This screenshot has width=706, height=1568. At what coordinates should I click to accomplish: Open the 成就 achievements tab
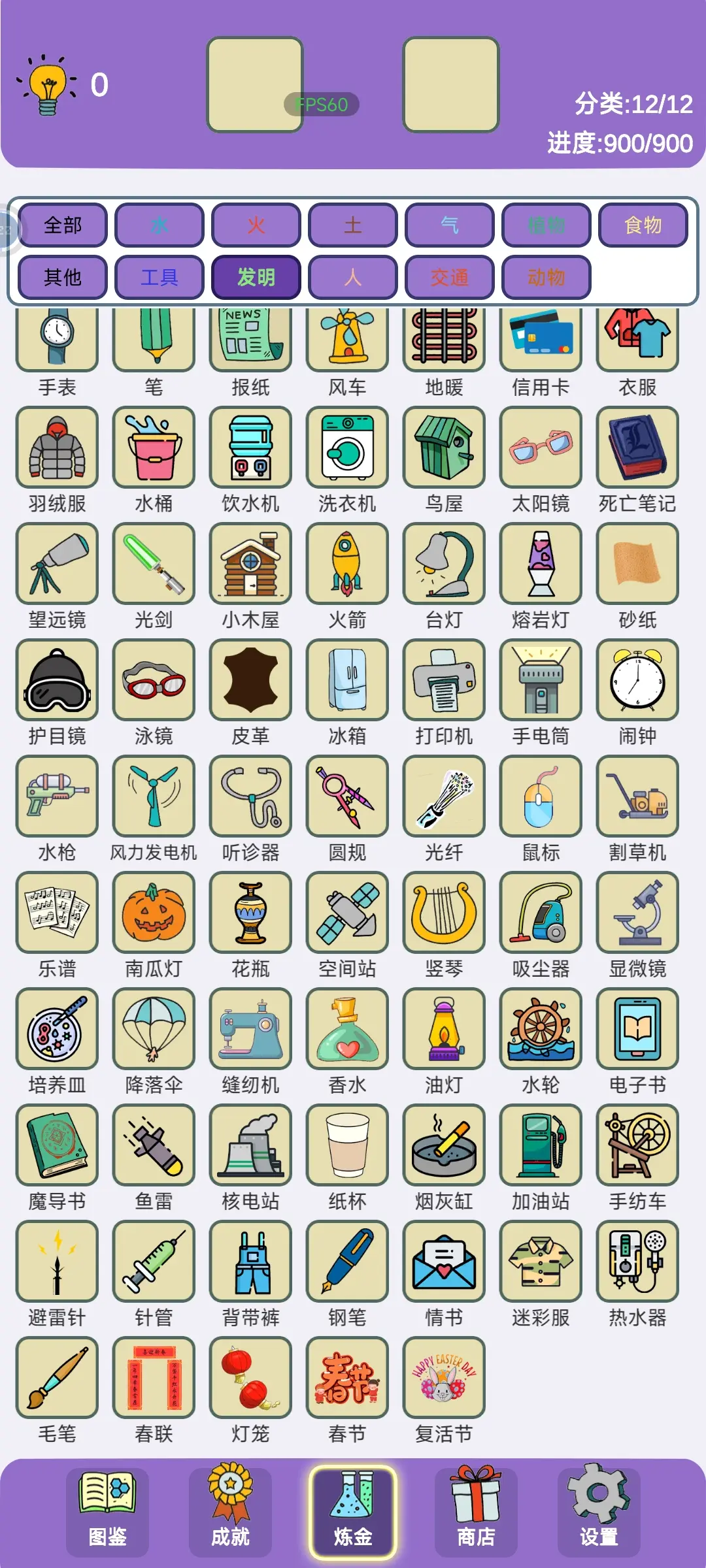click(x=230, y=1511)
